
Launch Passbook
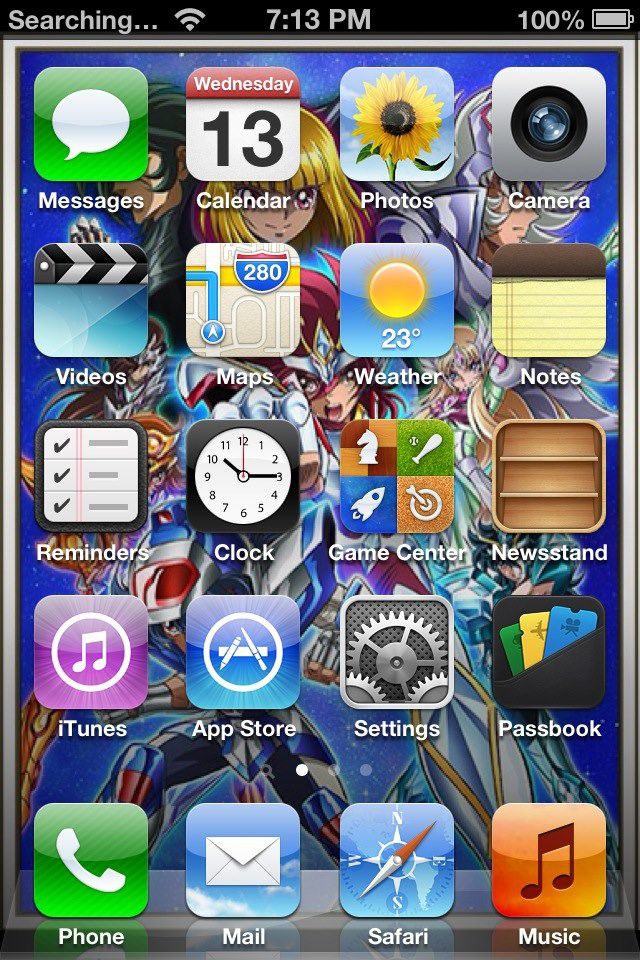[x=549, y=652]
